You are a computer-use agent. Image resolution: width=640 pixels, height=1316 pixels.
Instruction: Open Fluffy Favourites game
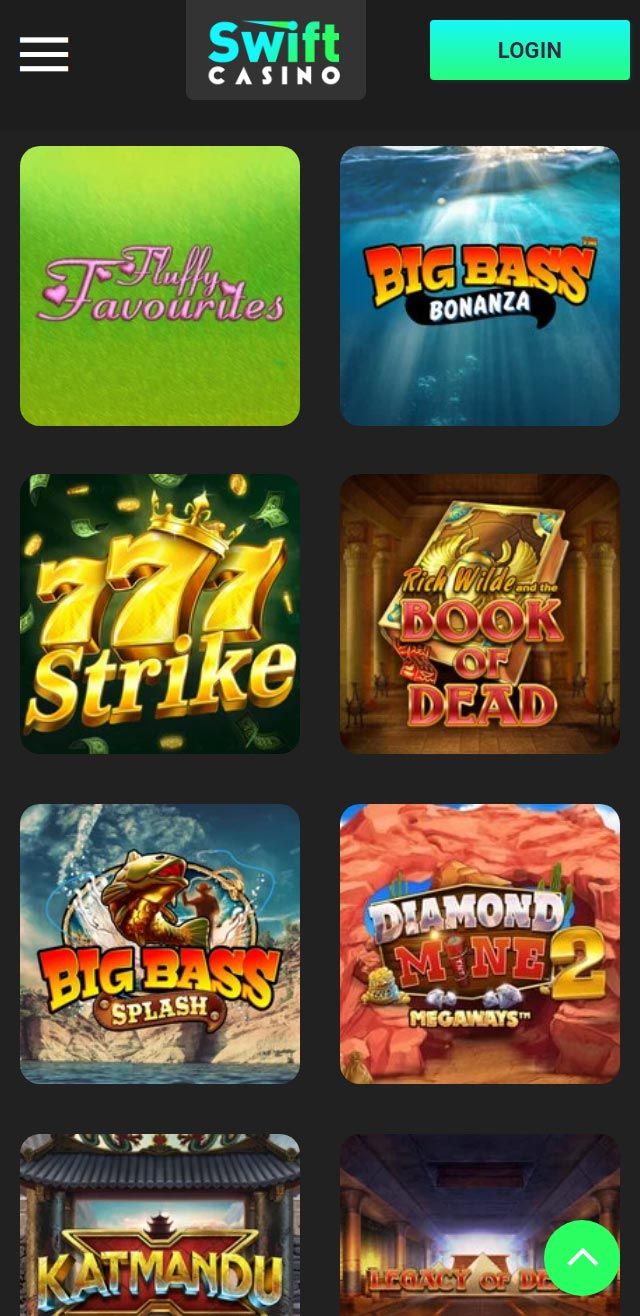pos(160,286)
